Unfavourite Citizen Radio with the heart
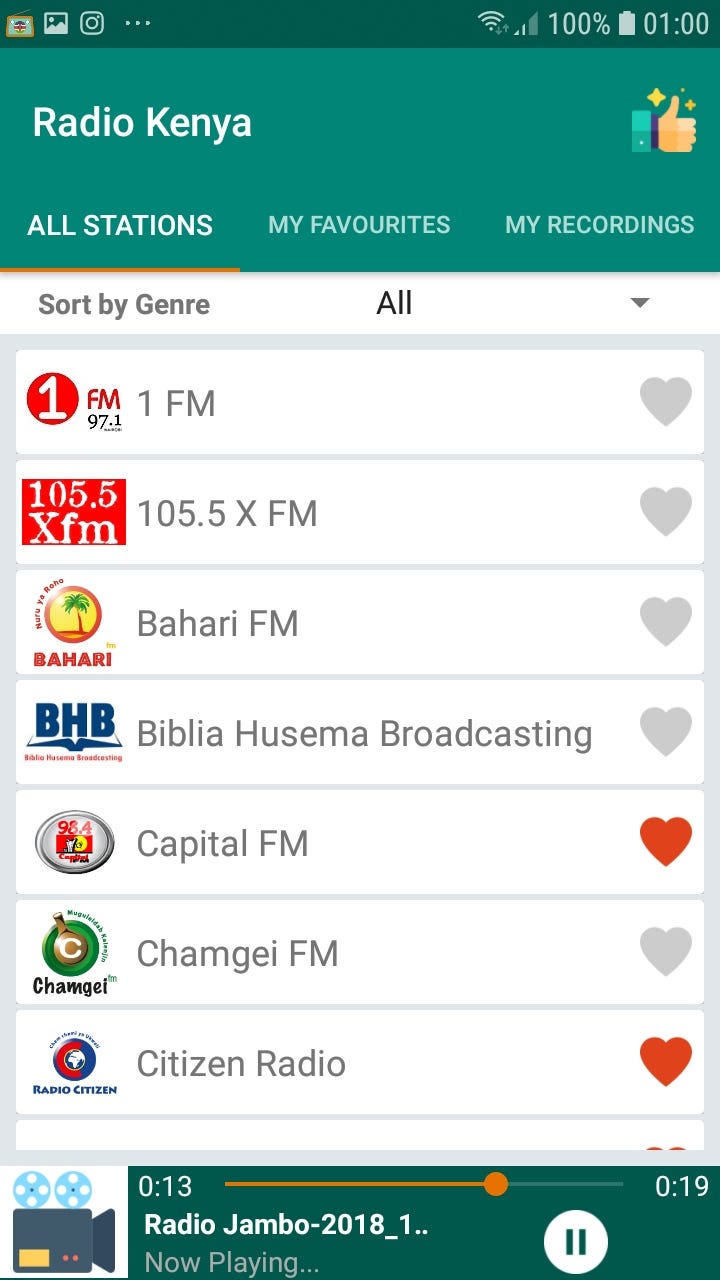The height and width of the screenshot is (1280, 720). [665, 1062]
